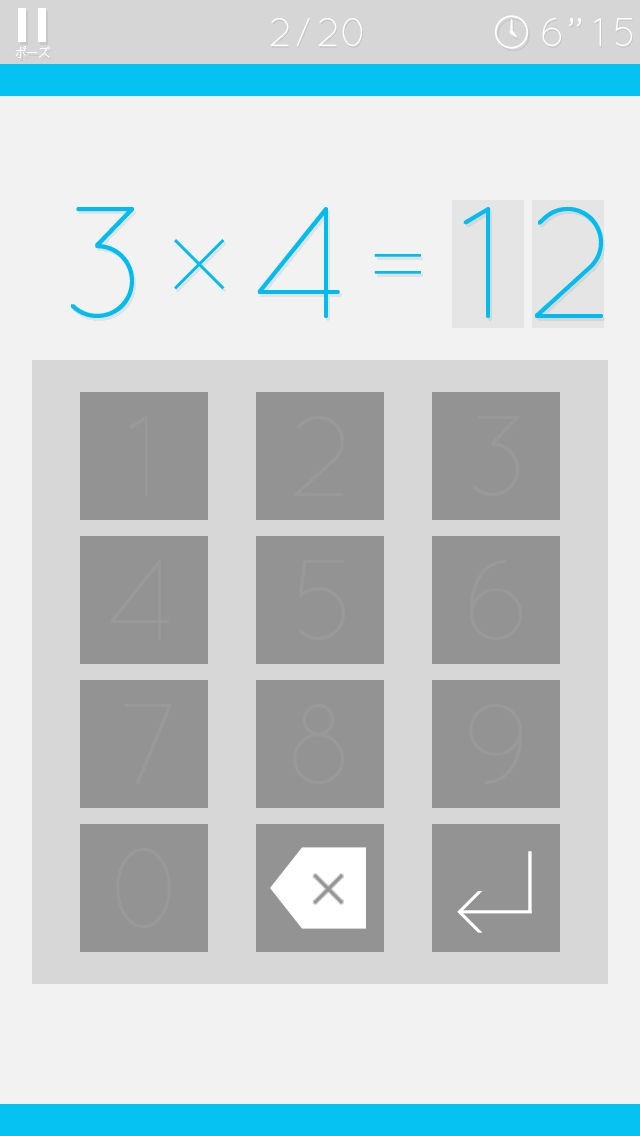Viewport: 640px width, 1136px height.
Task: Select number 9 on the keypad
Action: 496,743
